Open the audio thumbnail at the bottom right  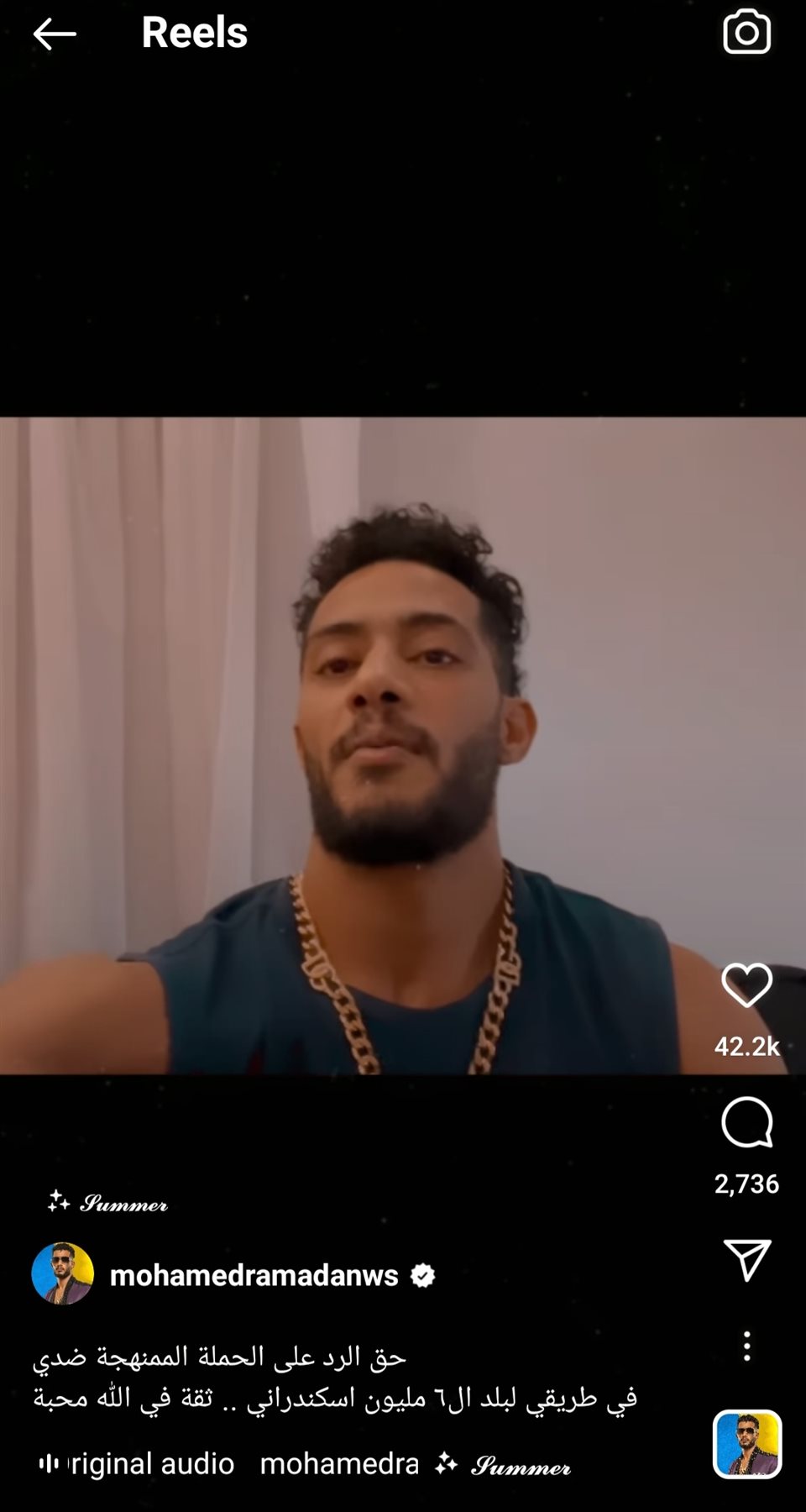point(747,1444)
